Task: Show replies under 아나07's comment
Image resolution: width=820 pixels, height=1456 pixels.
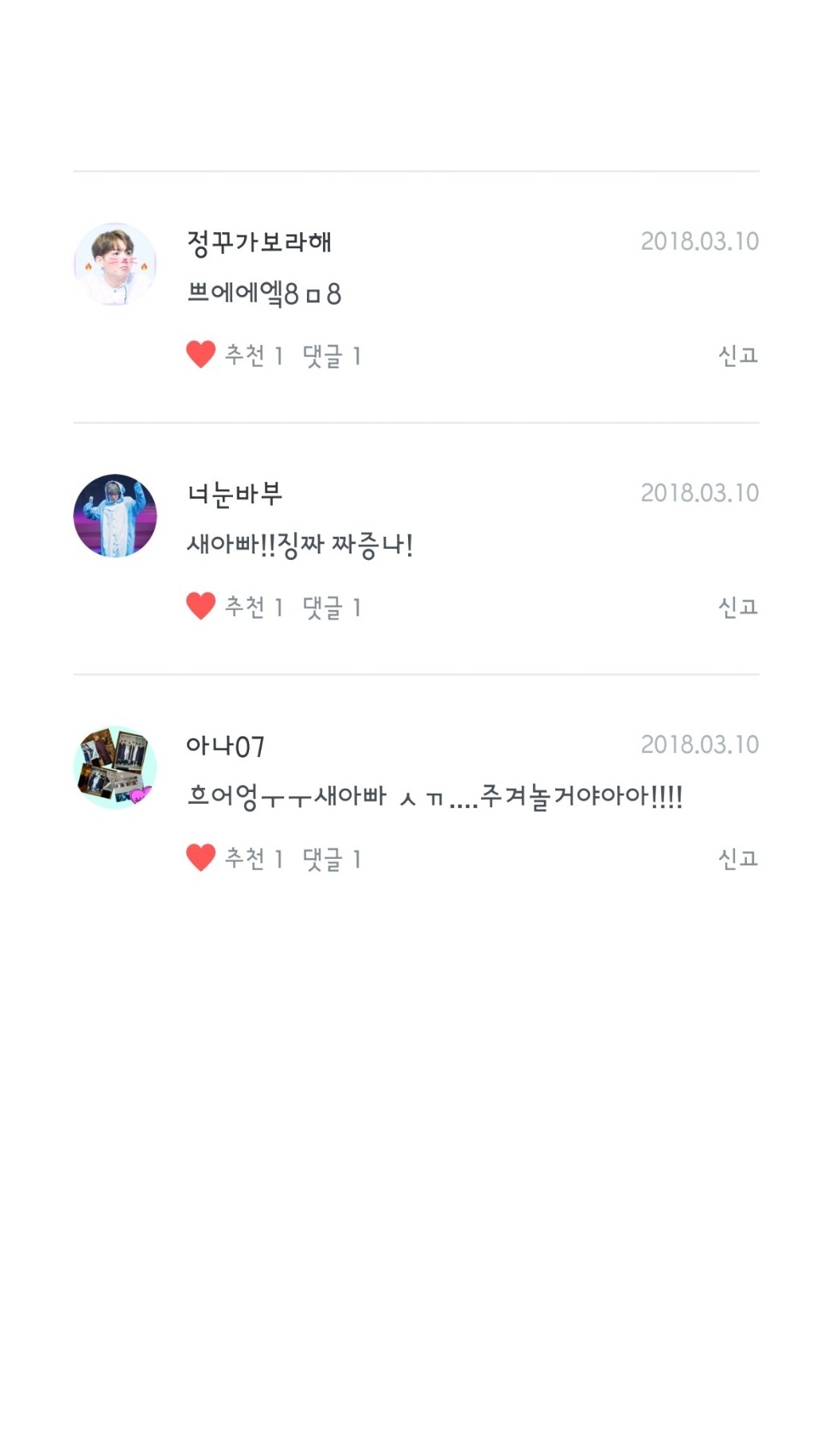Action: coord(332,858)
